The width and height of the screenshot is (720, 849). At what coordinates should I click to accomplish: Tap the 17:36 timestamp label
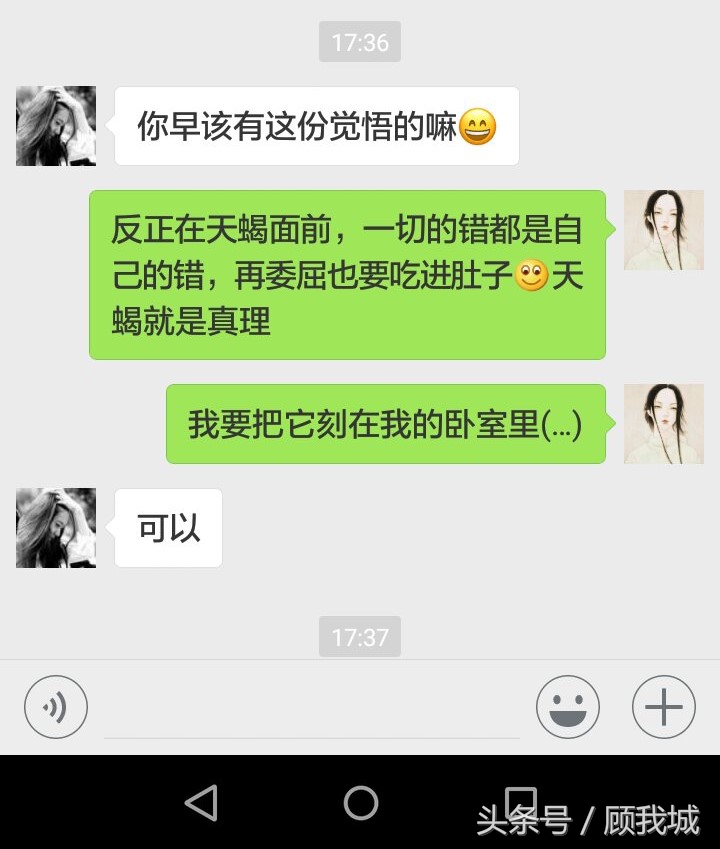pos(359,42)
